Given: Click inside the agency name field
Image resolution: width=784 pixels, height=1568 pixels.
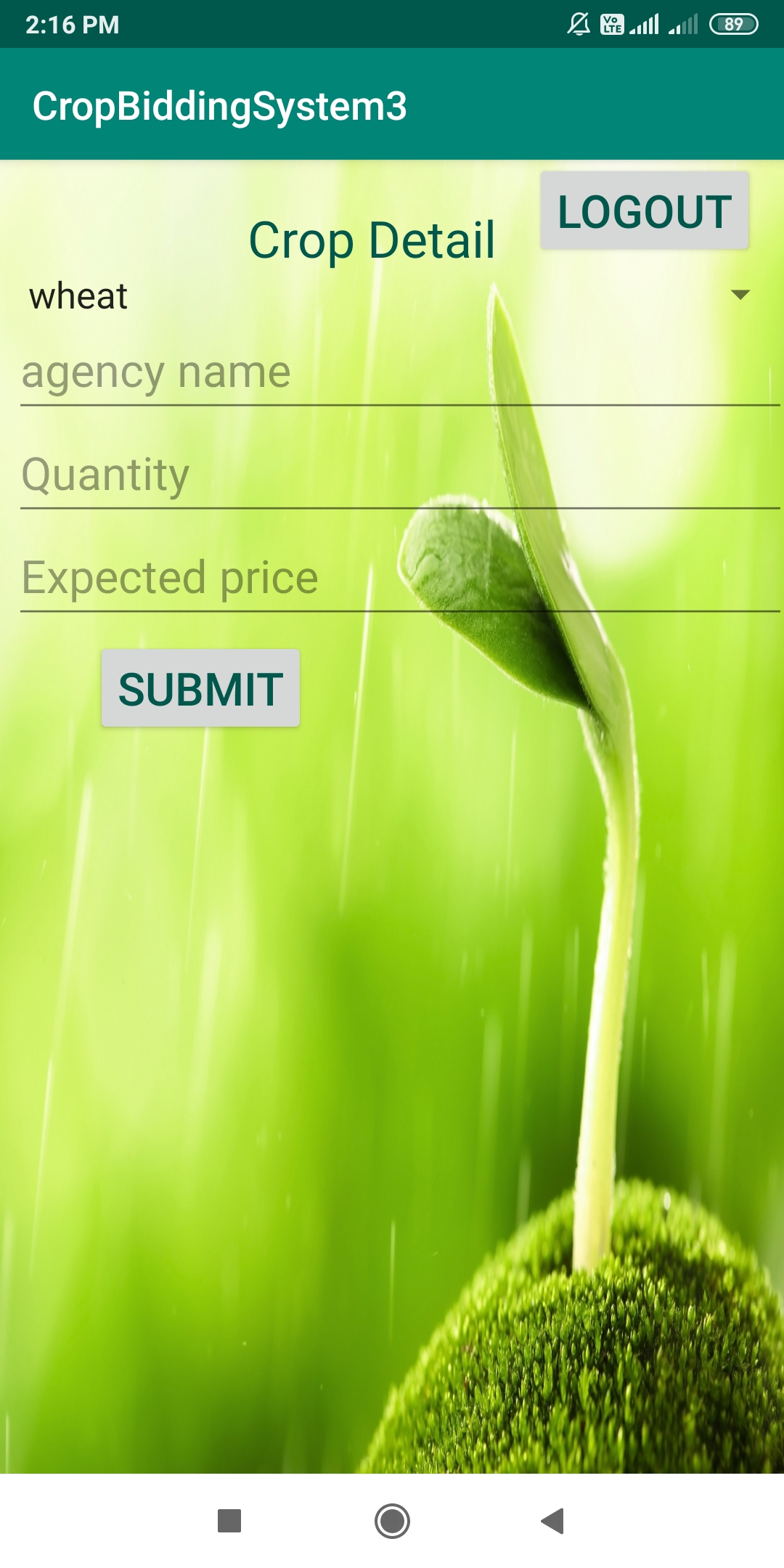Looking at the screenshot, I should (290, 374).
